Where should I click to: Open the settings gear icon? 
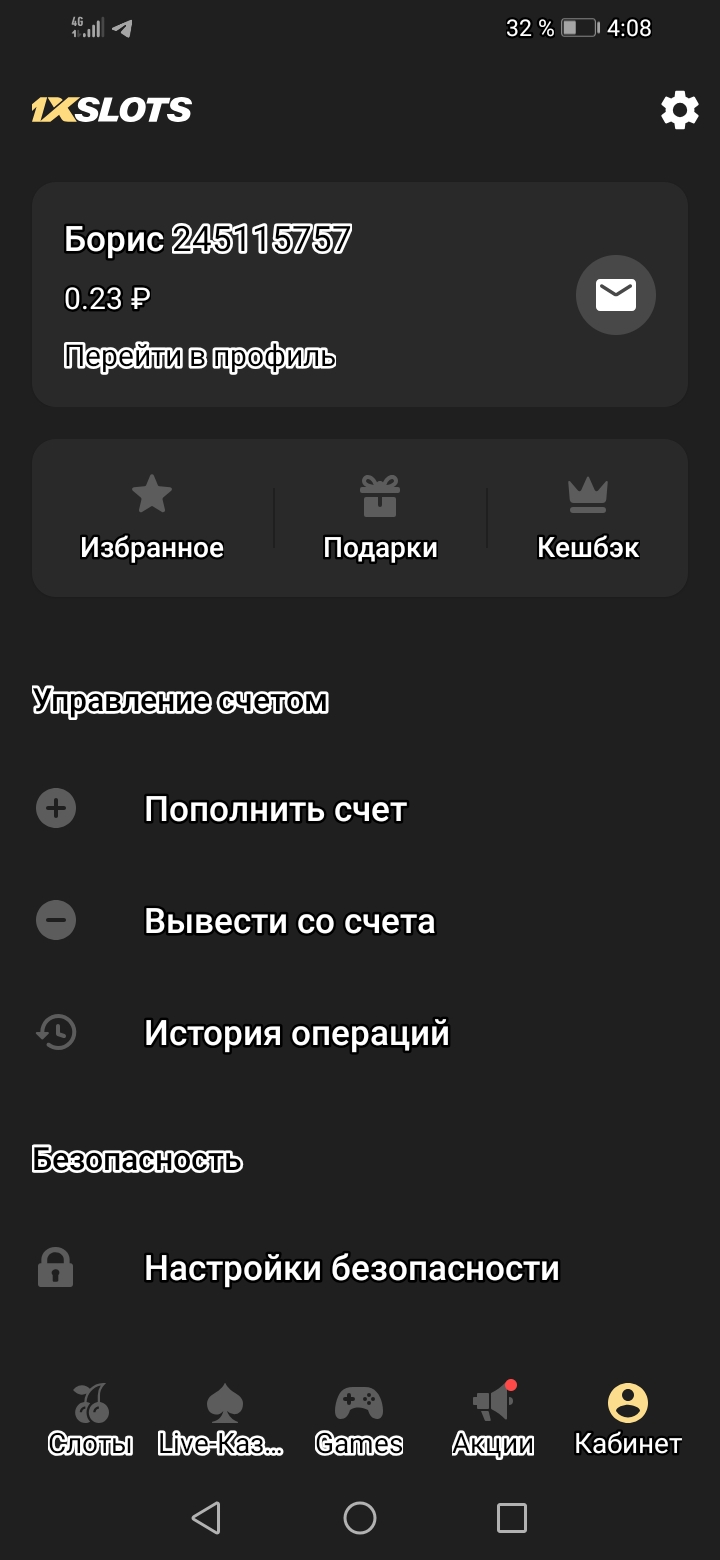click(680, 110)
